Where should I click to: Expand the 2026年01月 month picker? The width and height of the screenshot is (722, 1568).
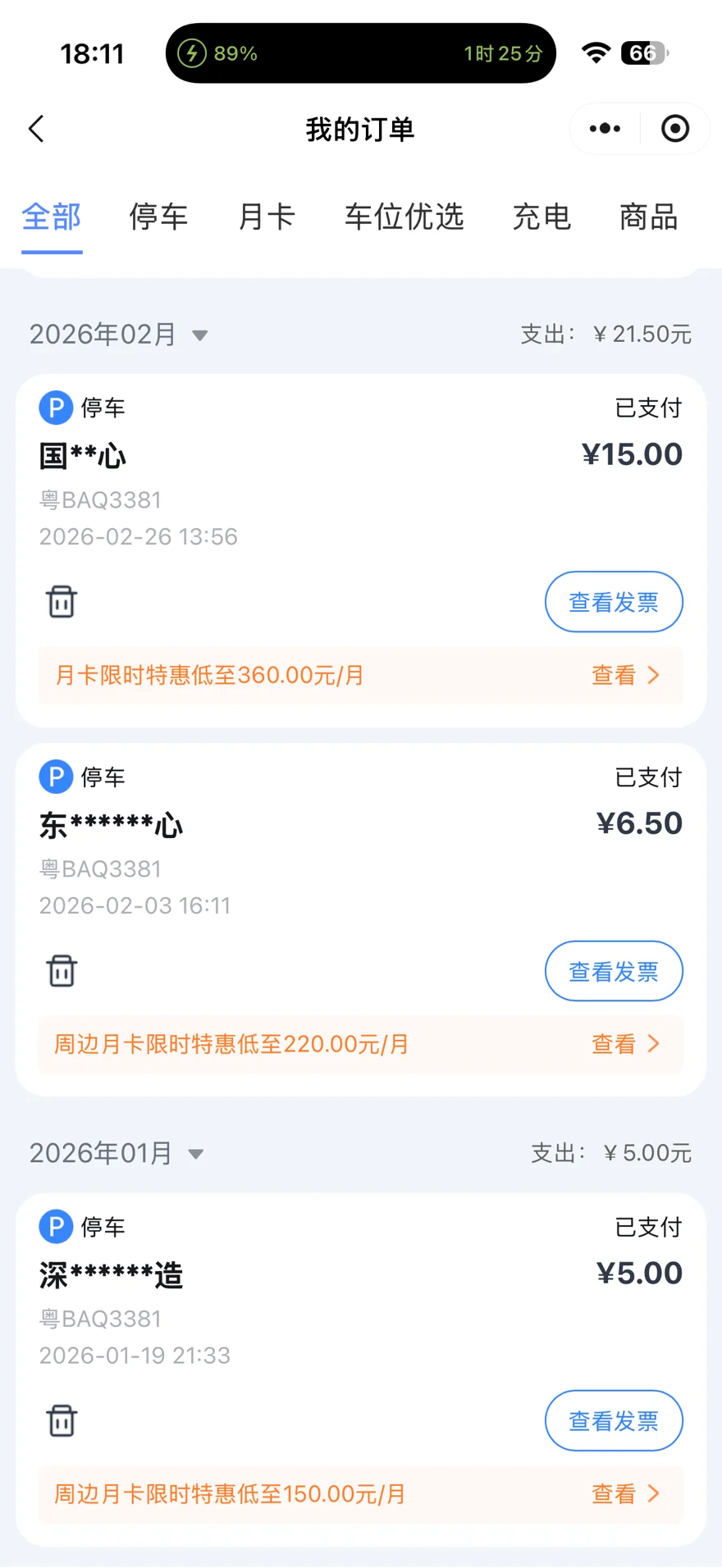click(x=116, y=1154)
